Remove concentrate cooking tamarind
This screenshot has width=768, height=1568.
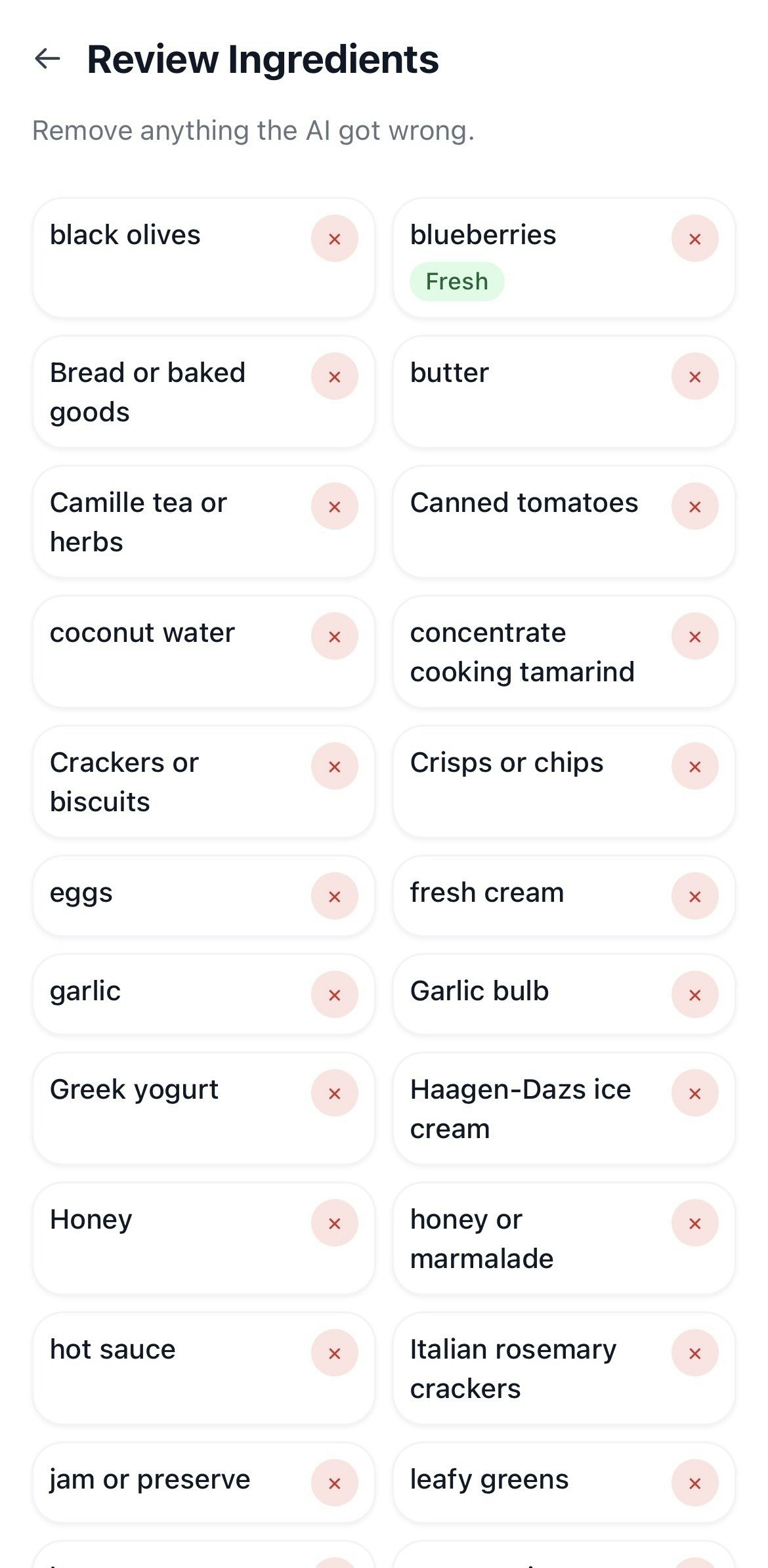point(694,637)
